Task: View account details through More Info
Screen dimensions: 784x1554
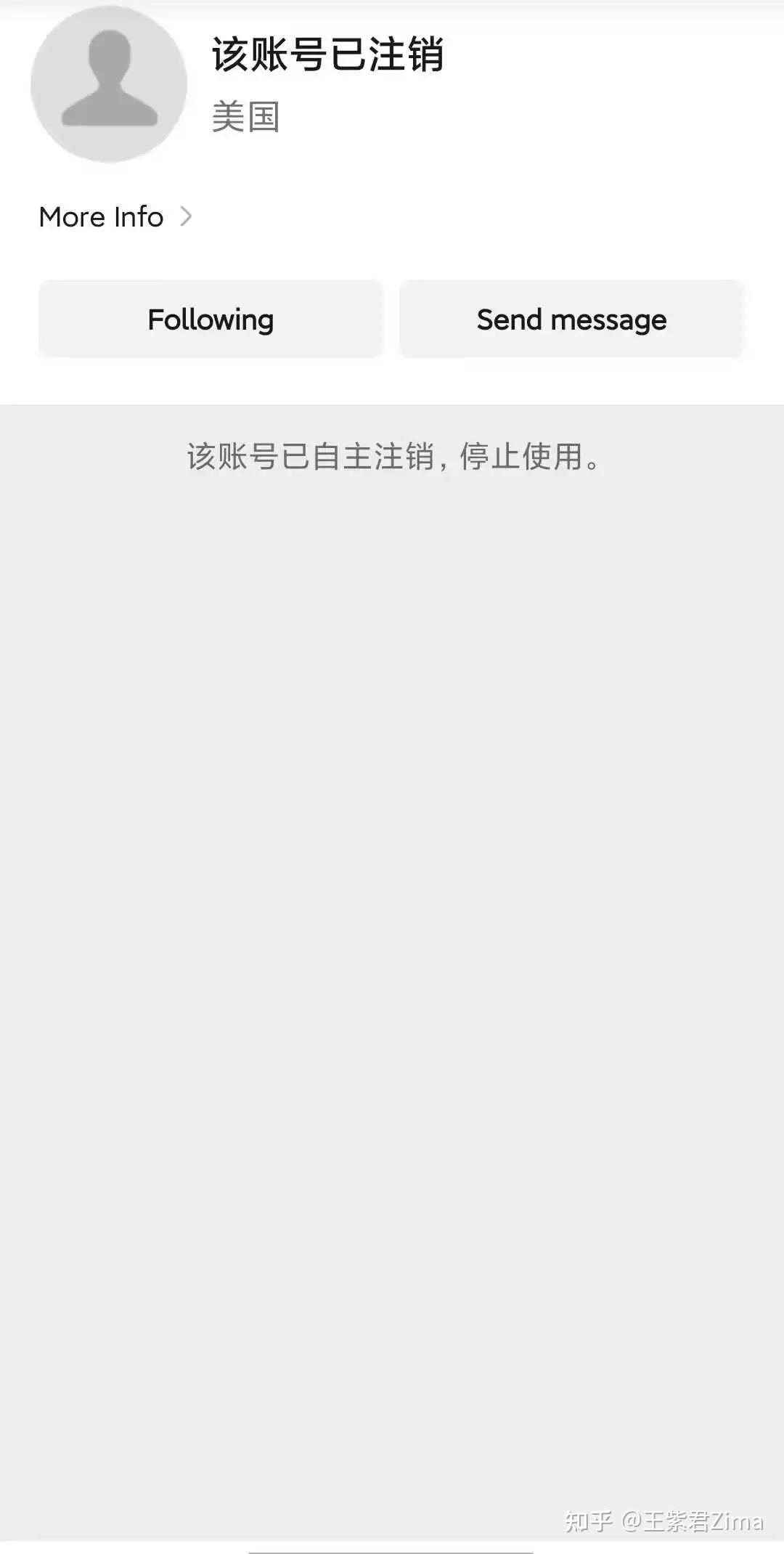Action: 102,216
